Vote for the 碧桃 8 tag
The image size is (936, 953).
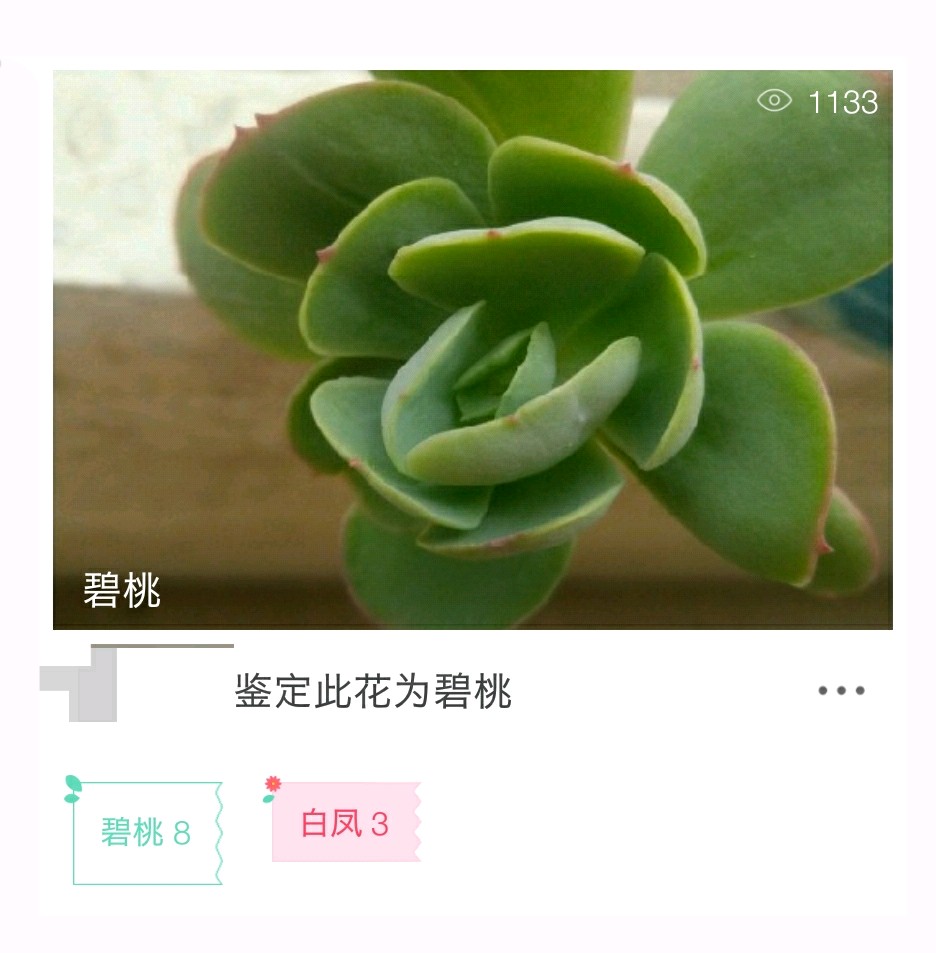[146, 833]
